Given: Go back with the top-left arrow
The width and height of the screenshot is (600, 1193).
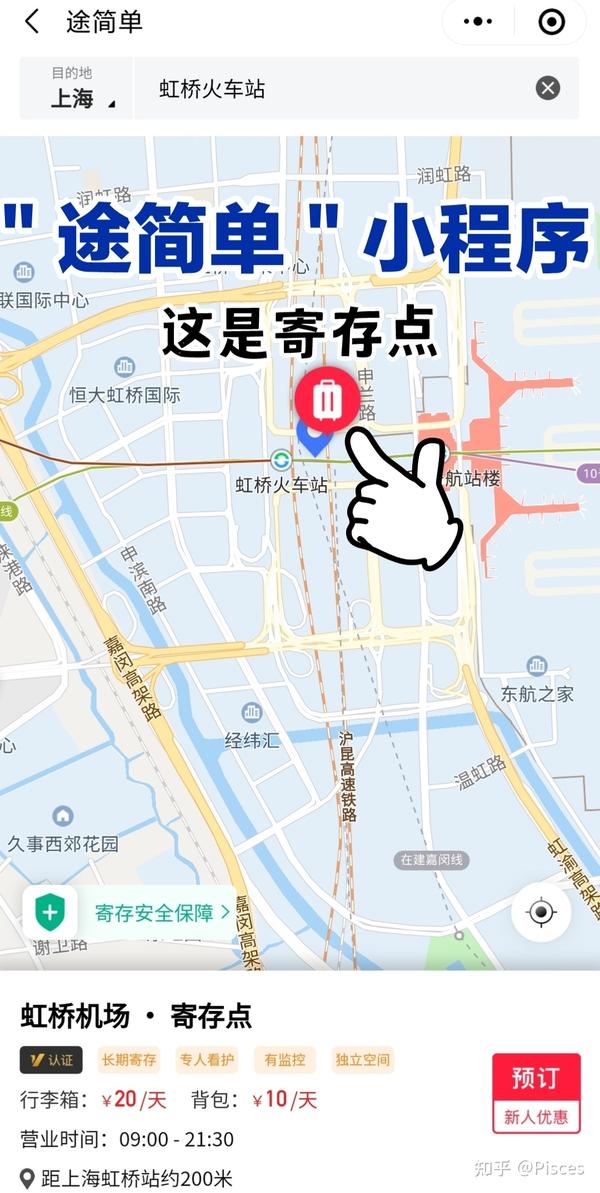Looking at the screenshot, I should tap(32, 21).
